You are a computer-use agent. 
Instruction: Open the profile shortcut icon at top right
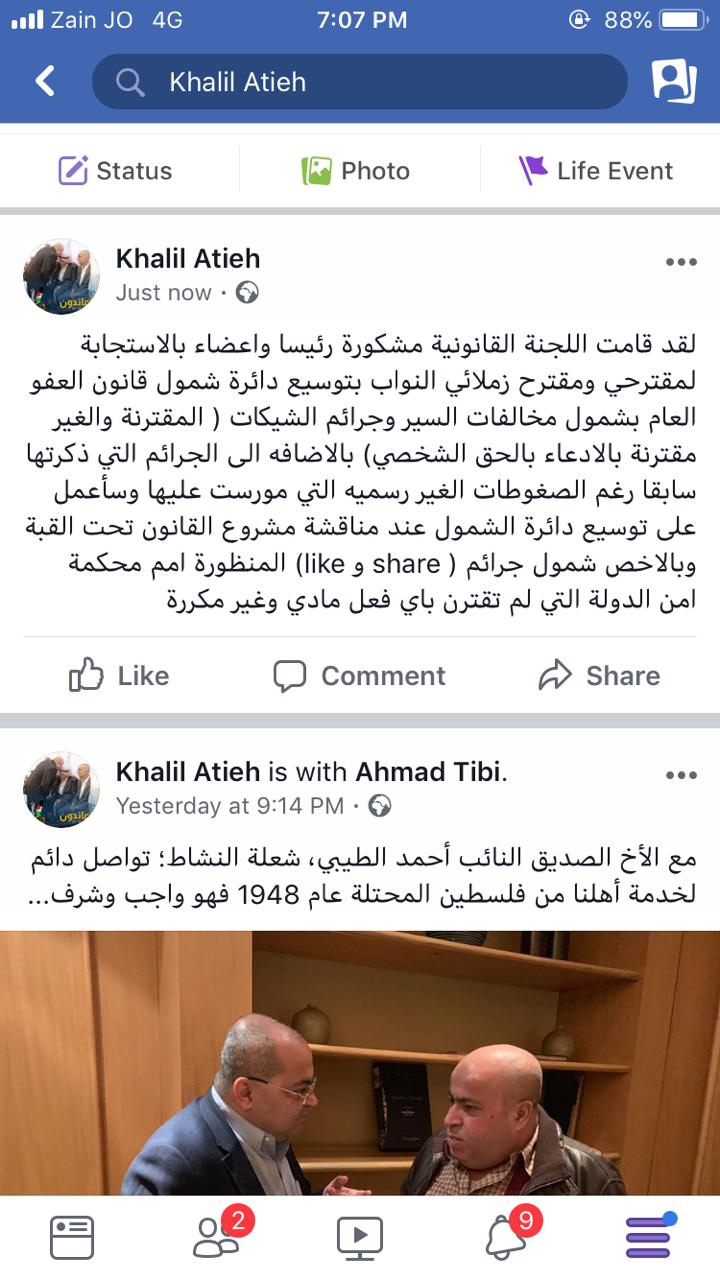[x=674, y=81]
